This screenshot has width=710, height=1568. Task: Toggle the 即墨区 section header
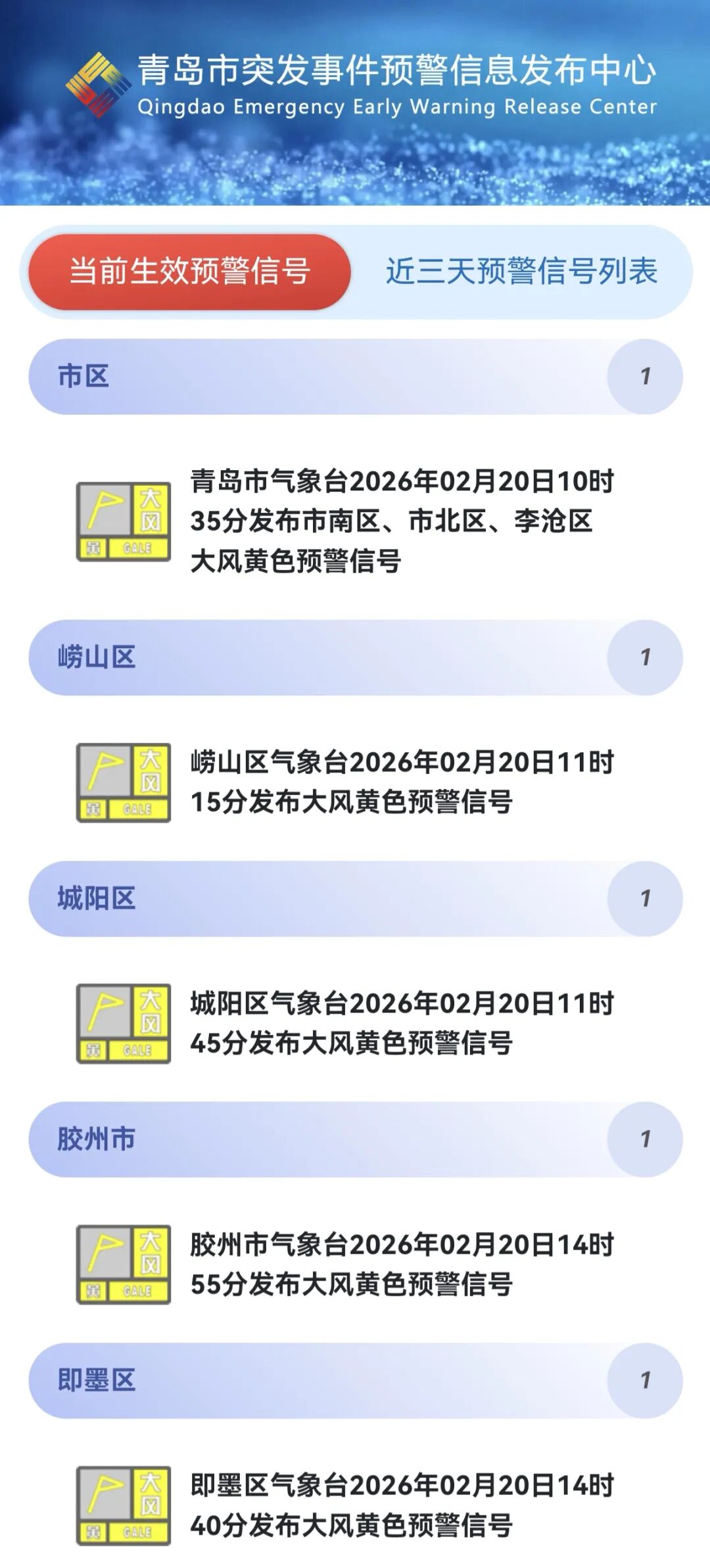355,1381
